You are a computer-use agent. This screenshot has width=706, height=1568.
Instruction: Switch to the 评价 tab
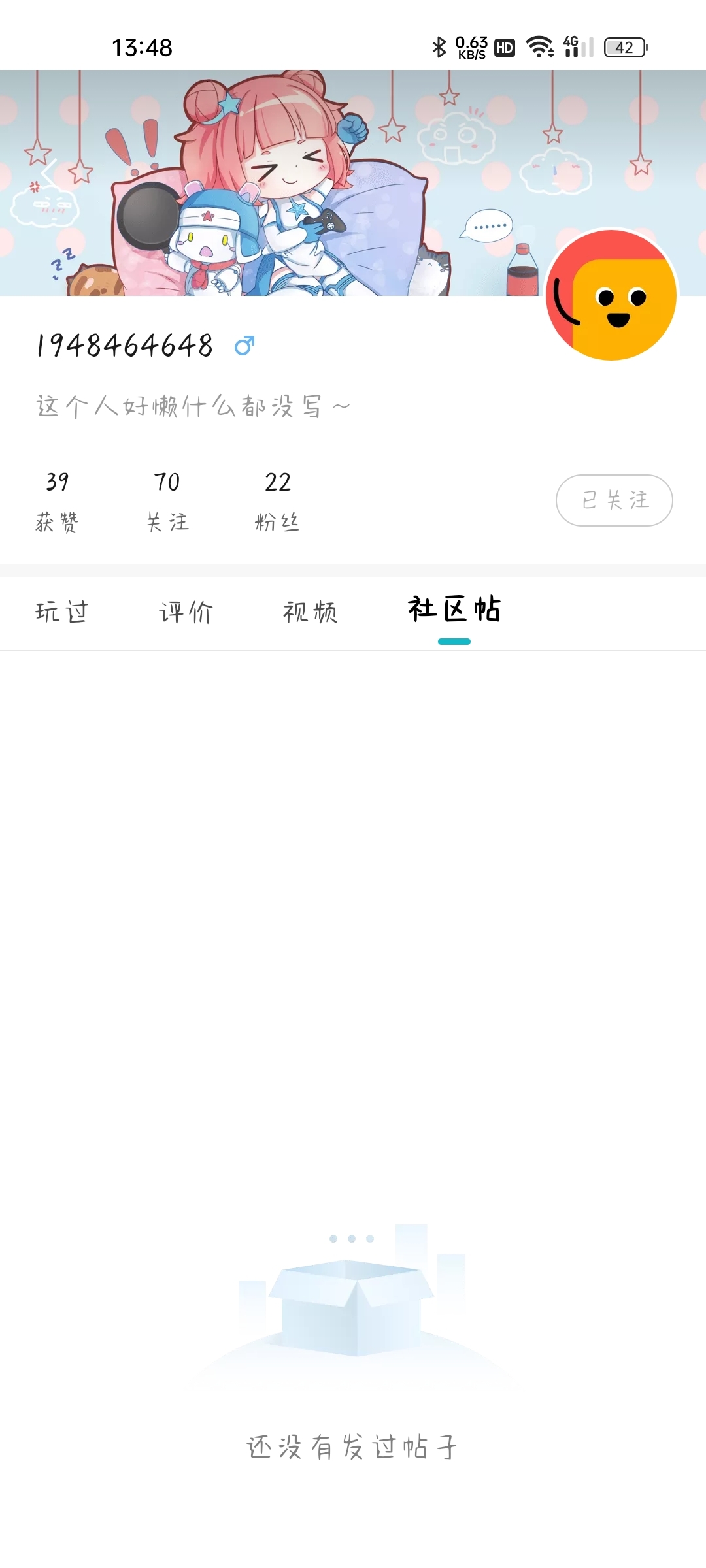(186, 613)
